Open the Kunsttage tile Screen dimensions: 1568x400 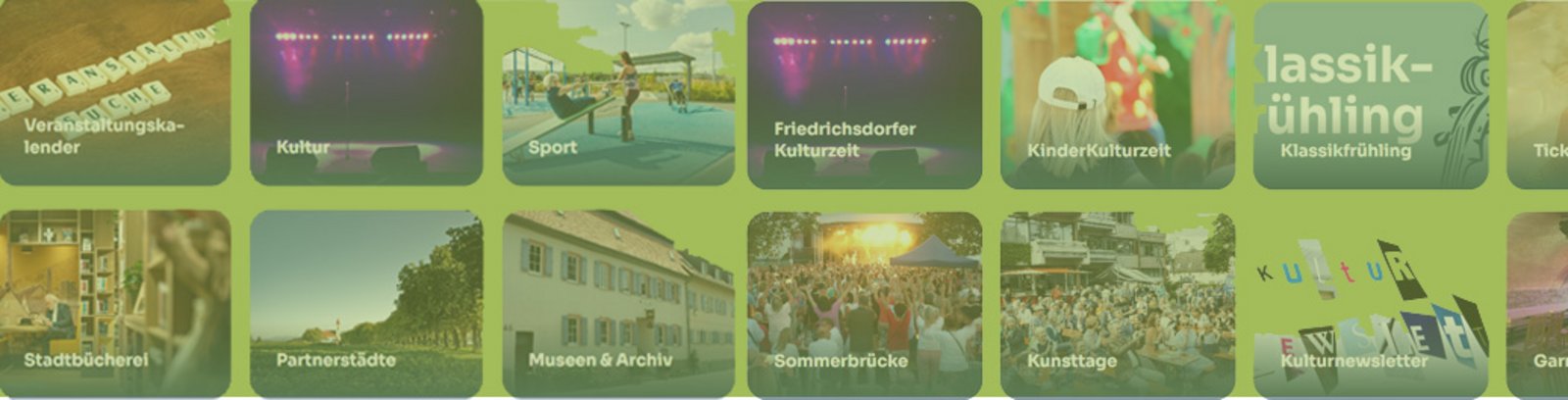pos(1117,304)
